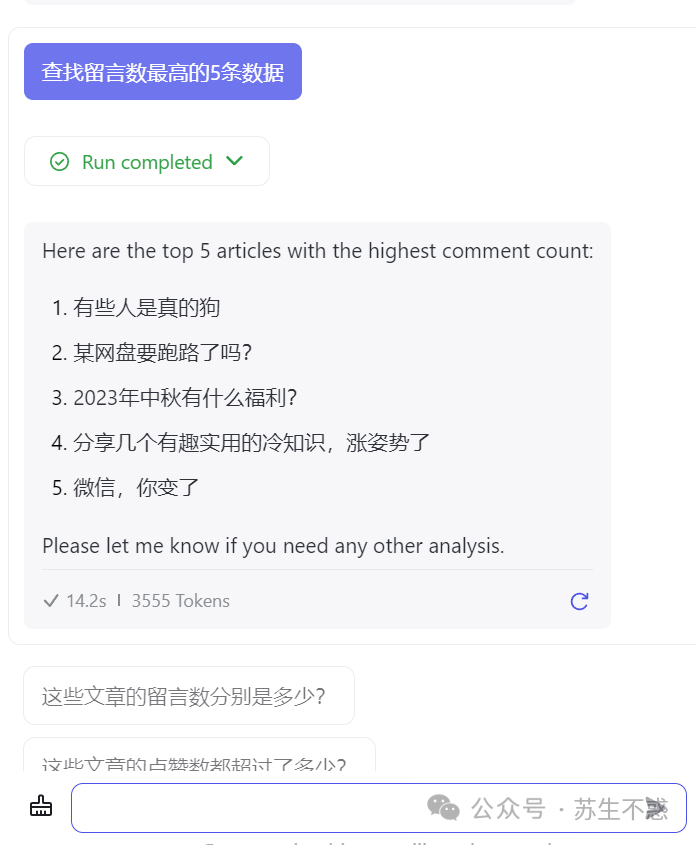Regenerate the response with the refresh icon
Image resolution: width=696 pixels, height=845 pixels.
[579, 601]
